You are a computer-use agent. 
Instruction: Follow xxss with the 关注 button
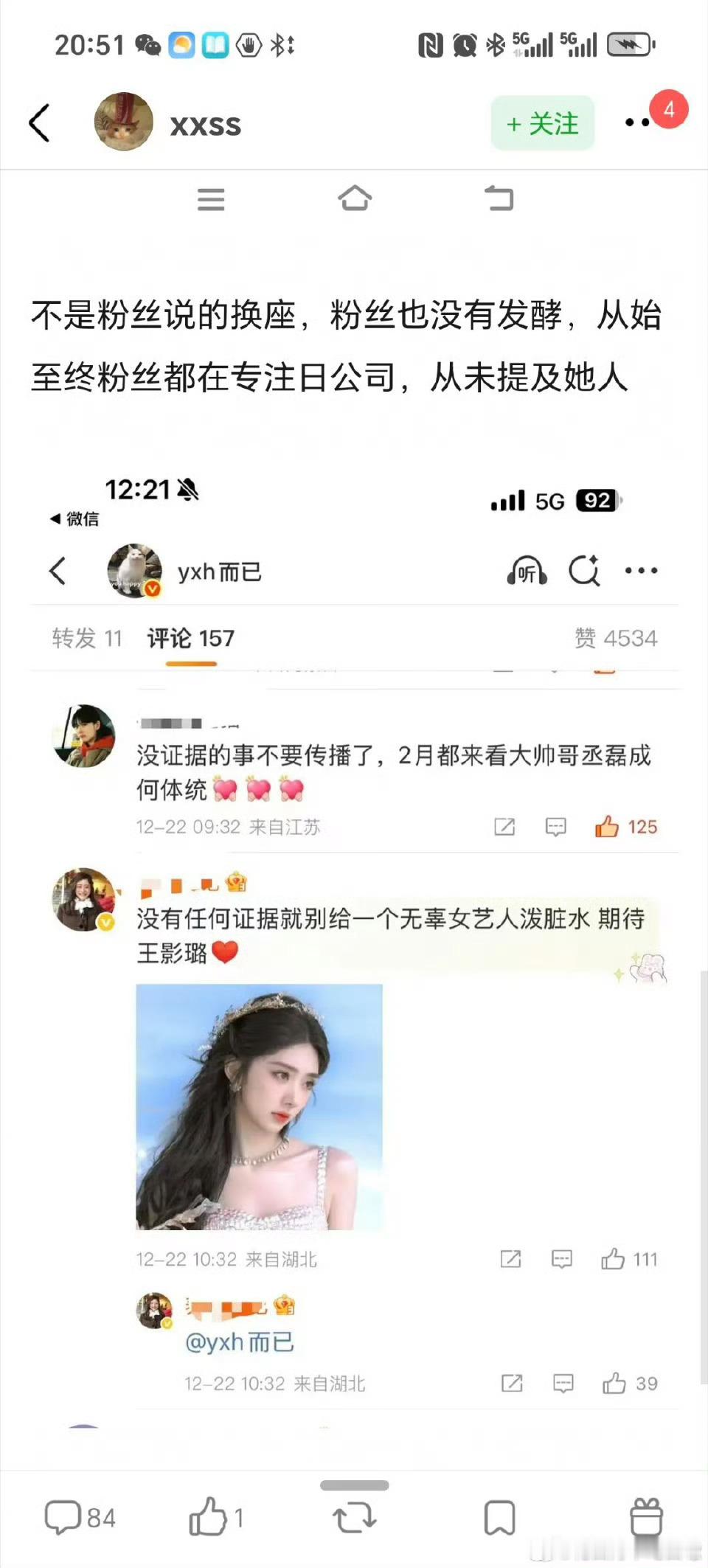[x=543, y=123]
